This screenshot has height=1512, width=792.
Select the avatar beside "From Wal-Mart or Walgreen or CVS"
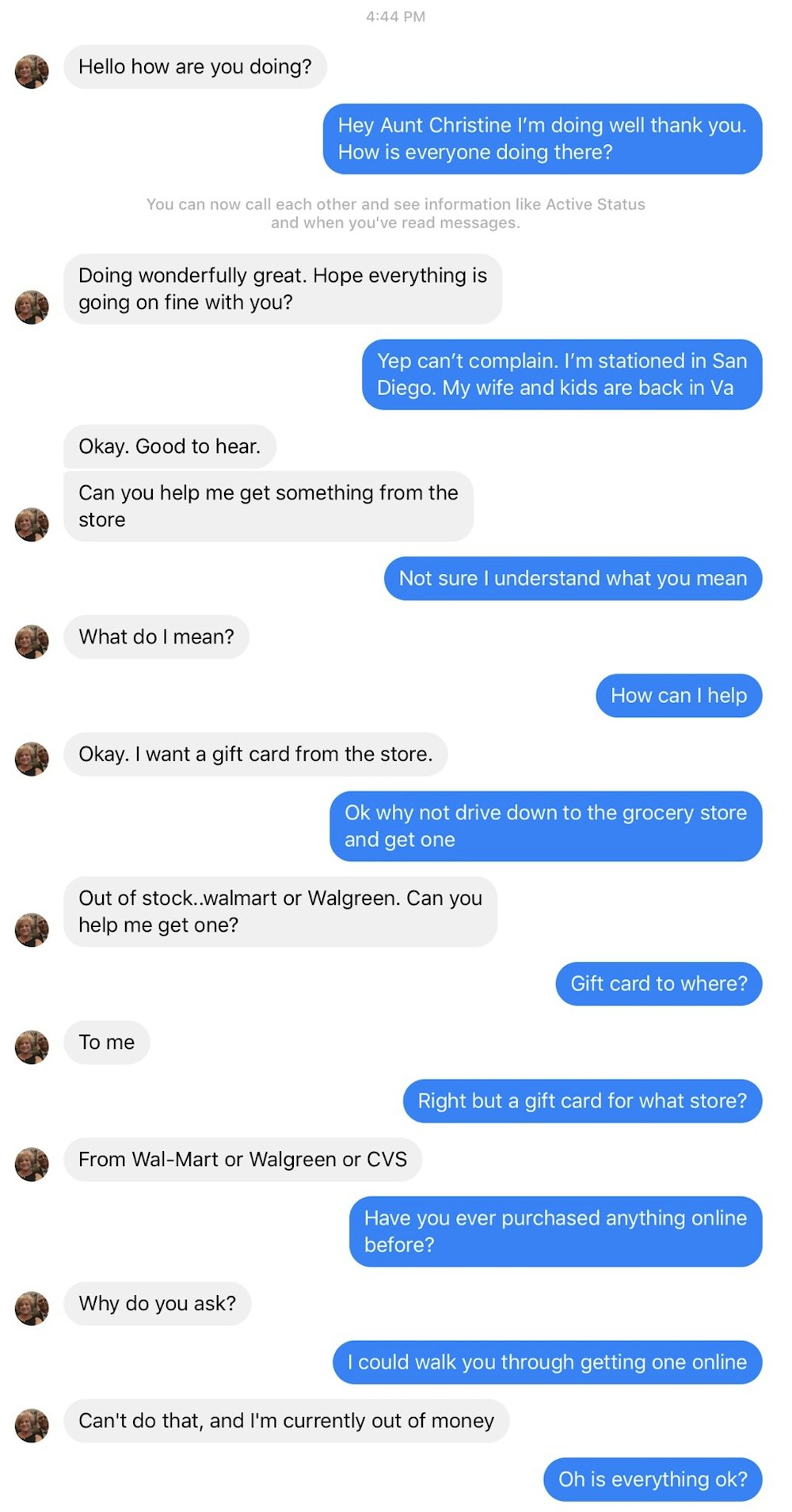(x=32, y=1164)
